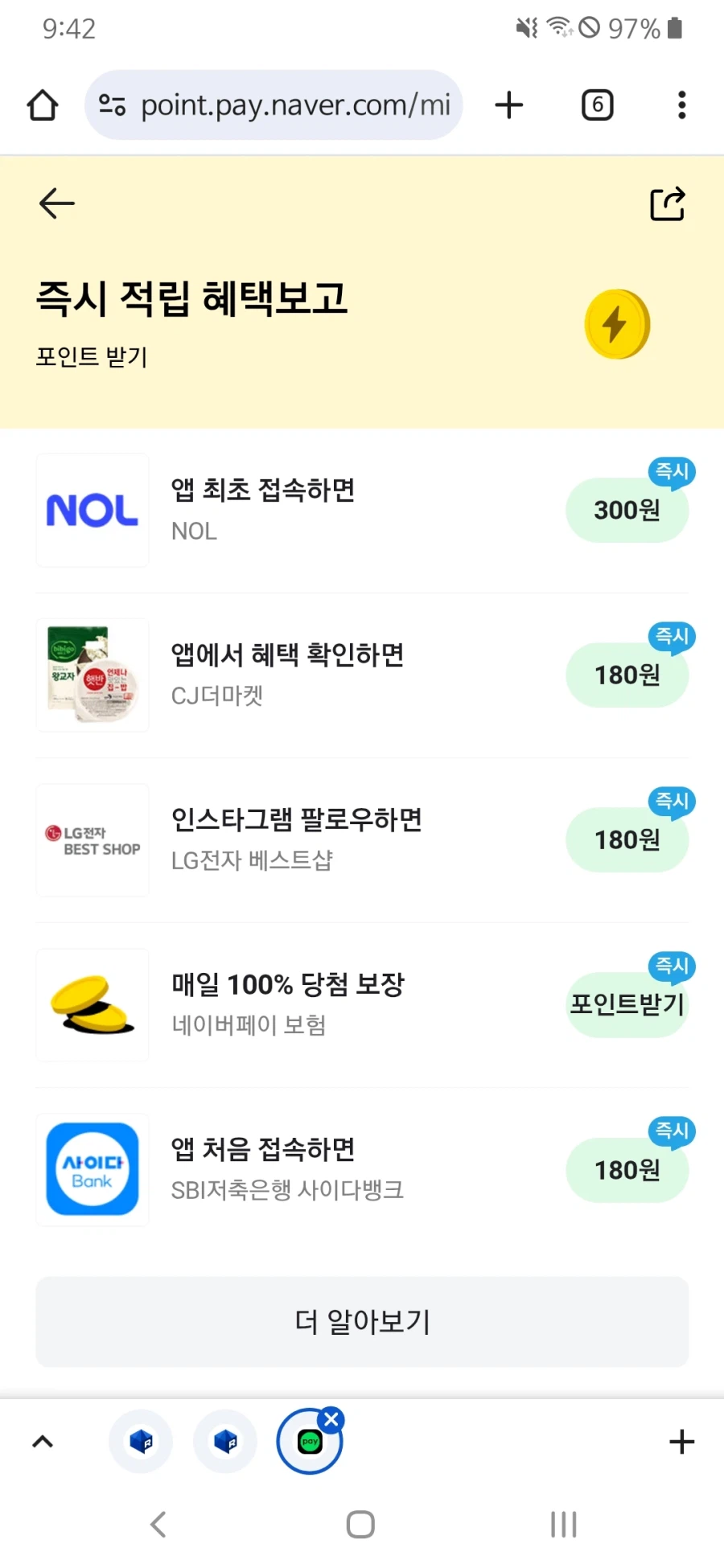Screen dimensions: 724x1568
Task: Select the LG전자 BEST SHOP logo
Action: pyautogui.click(x=92, y=840)
